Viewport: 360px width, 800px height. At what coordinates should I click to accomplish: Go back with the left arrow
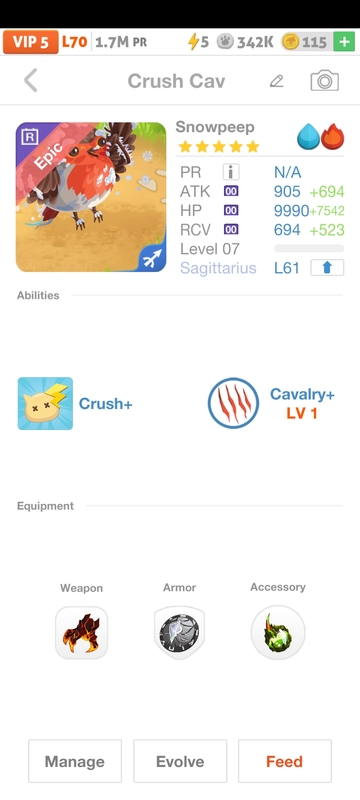(x=31, y=81)
